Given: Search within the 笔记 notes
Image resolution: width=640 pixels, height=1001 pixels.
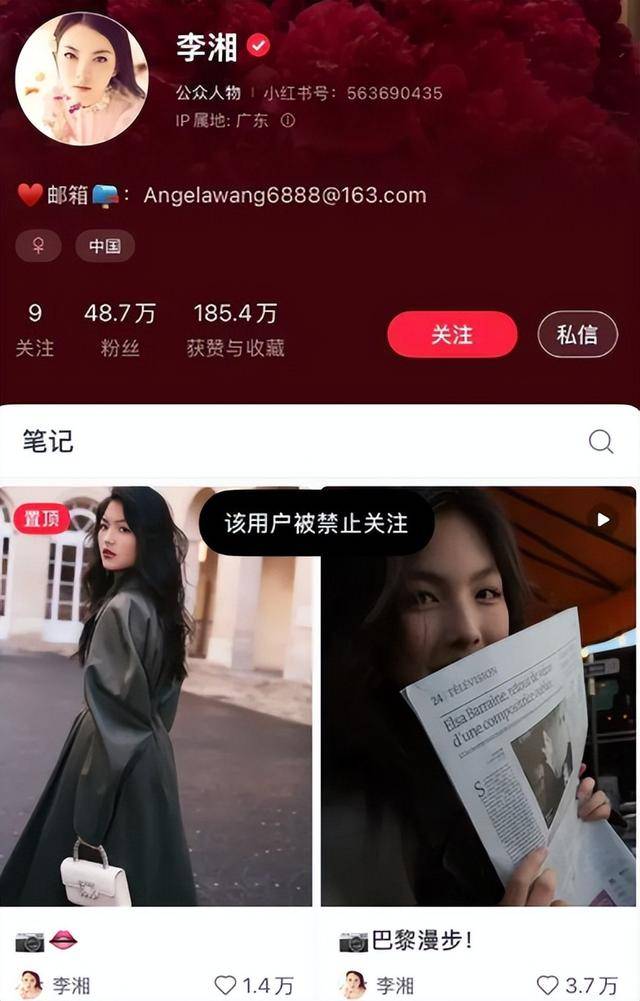Looking at the screenshot, I should pyautogui.click(x=601, y=441).
